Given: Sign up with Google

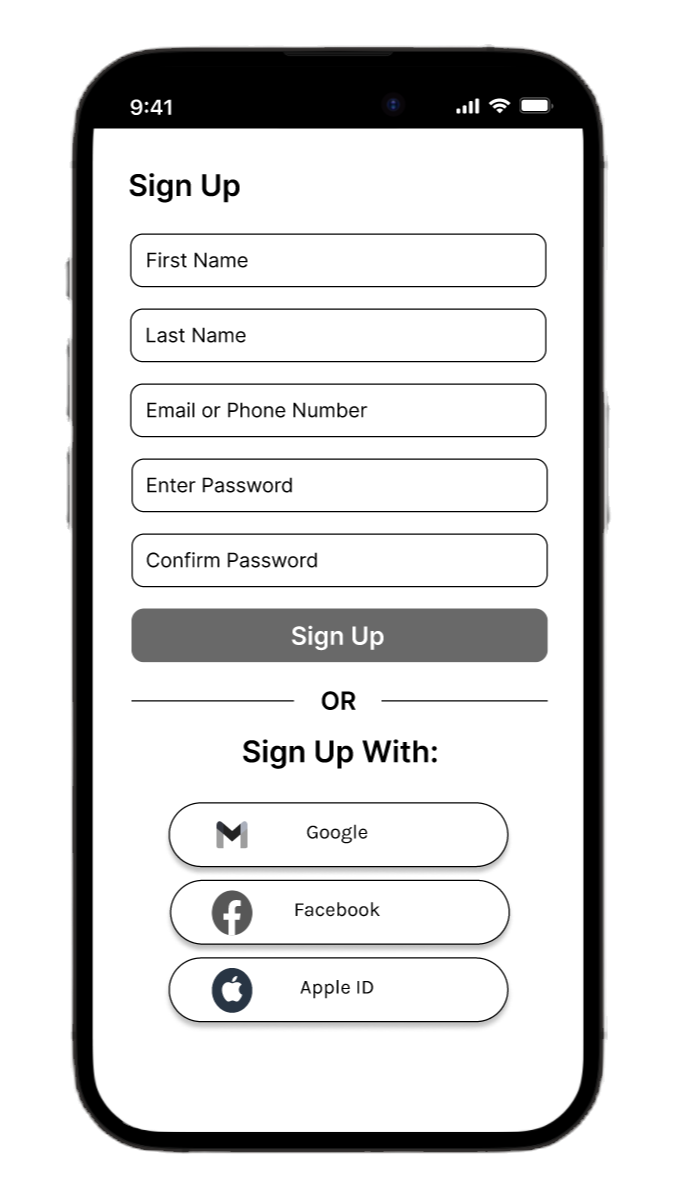Looking at the screenshot, I should pyautogui.click(x=338, y=834).
